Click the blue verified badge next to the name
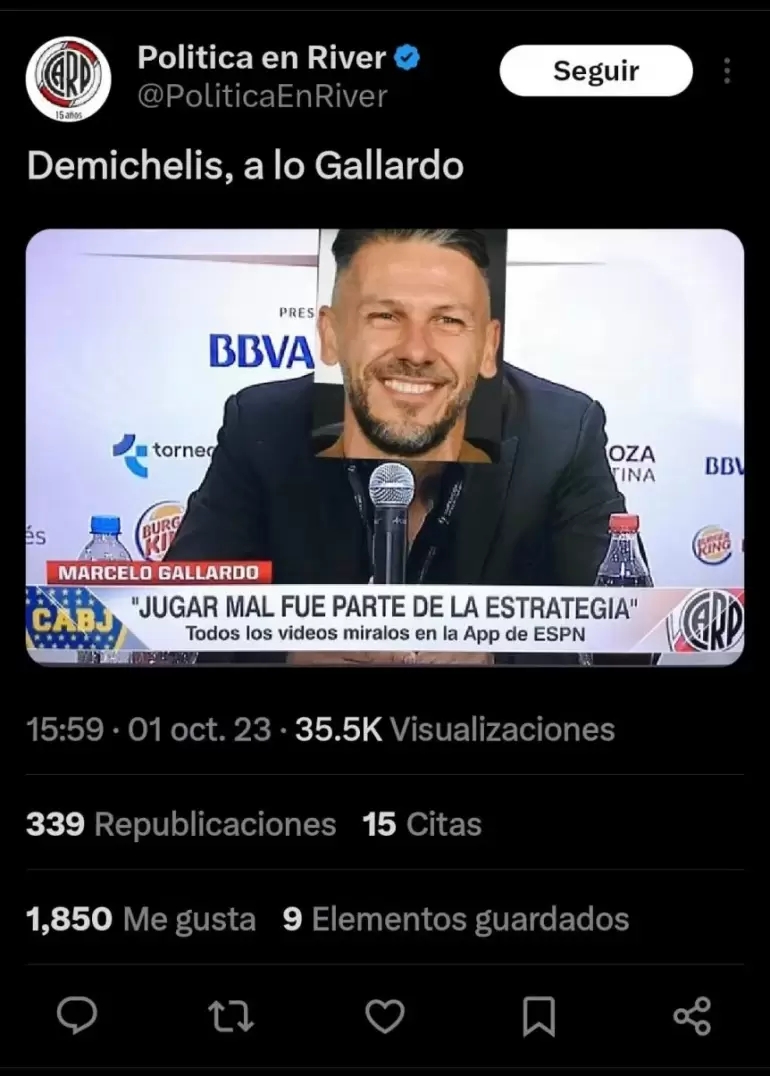 point(404,57)
